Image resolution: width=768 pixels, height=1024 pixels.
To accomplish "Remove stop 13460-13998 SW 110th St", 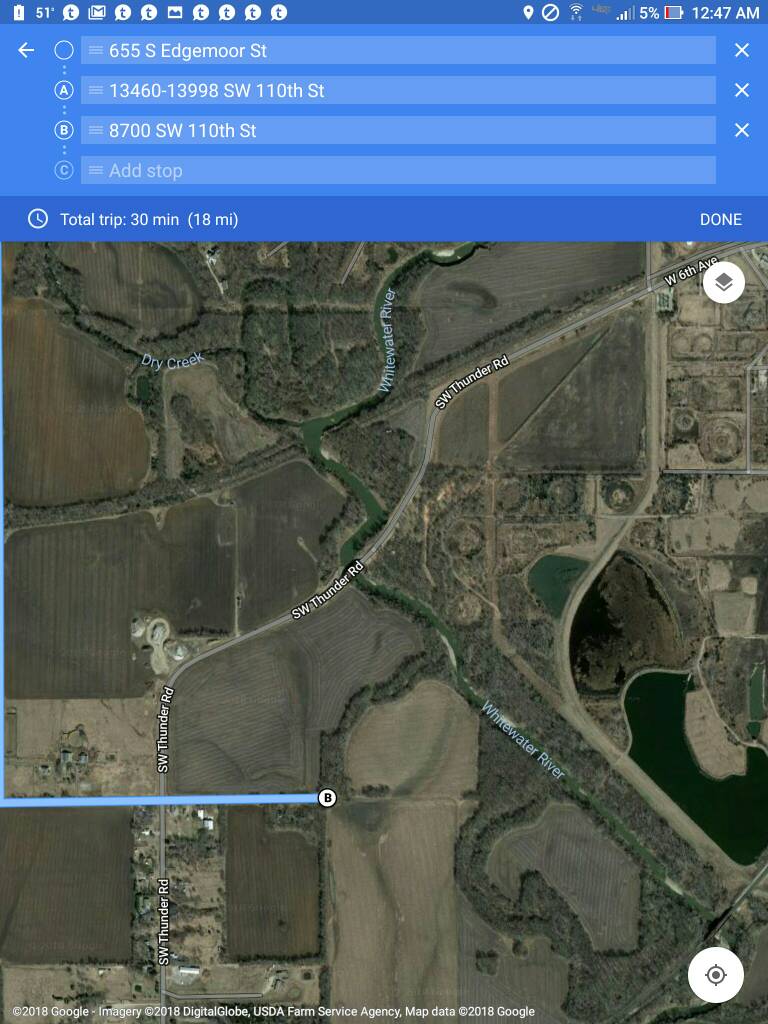I will click(x=742, y=90).
